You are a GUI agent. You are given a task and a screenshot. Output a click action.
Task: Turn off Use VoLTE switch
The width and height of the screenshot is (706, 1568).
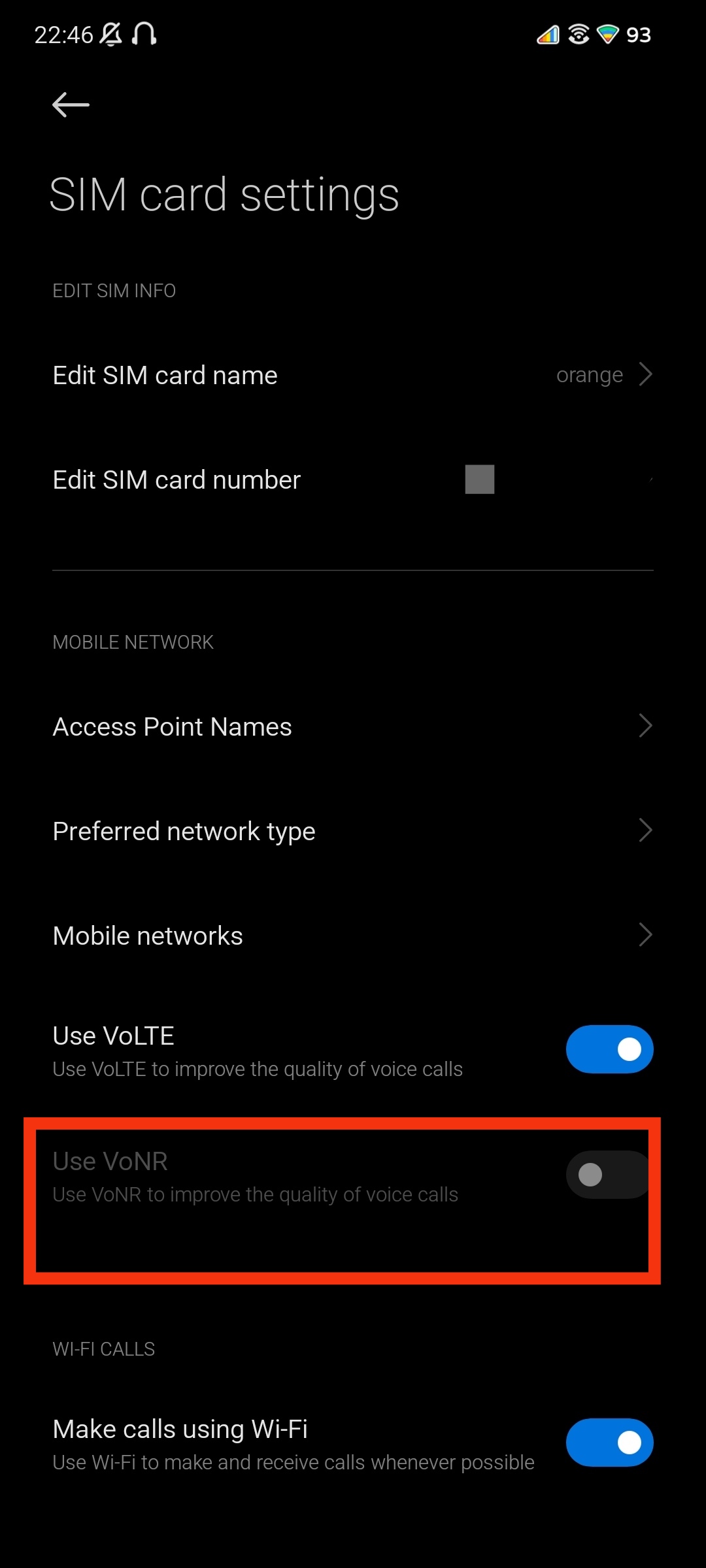[x=609, y=1049]
